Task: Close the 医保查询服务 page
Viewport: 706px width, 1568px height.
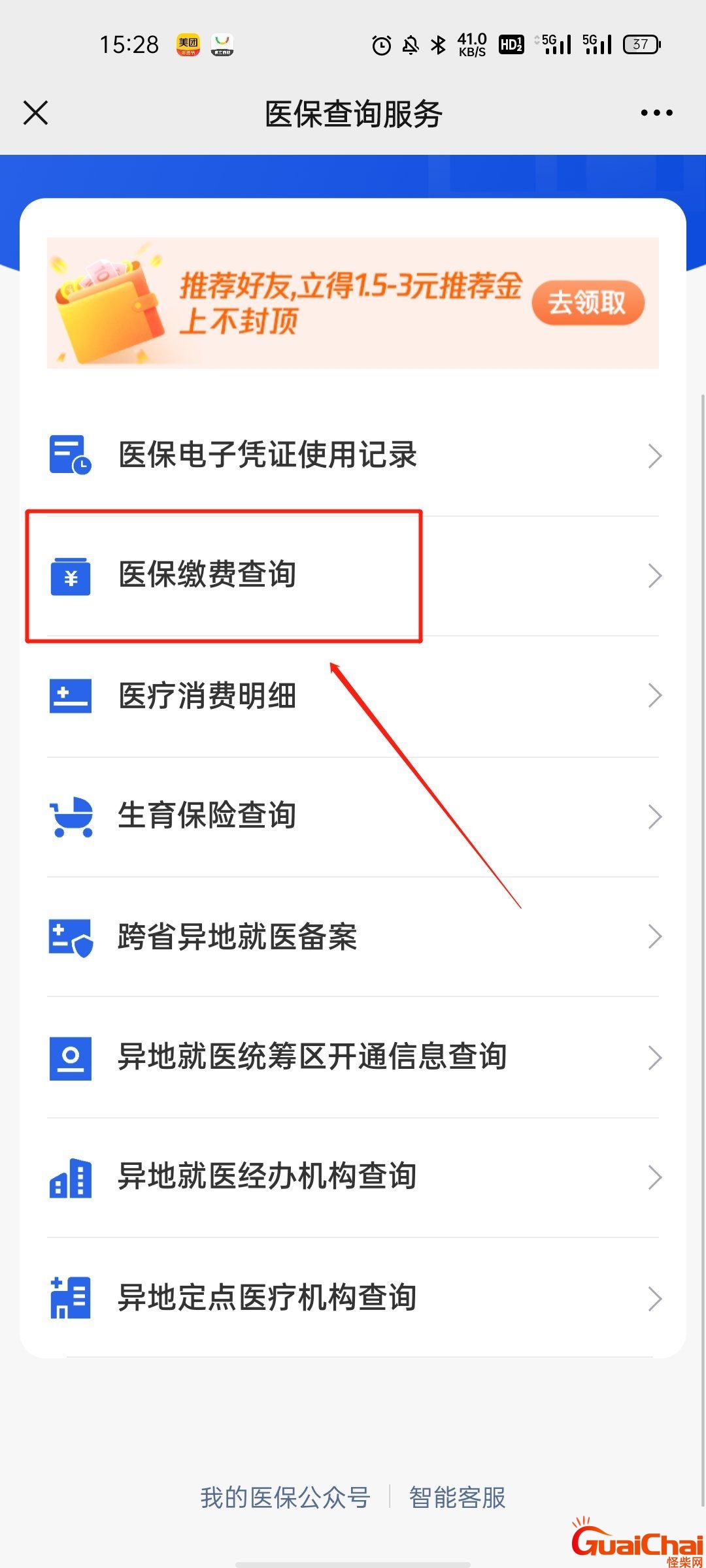Action: pos(36,113)
